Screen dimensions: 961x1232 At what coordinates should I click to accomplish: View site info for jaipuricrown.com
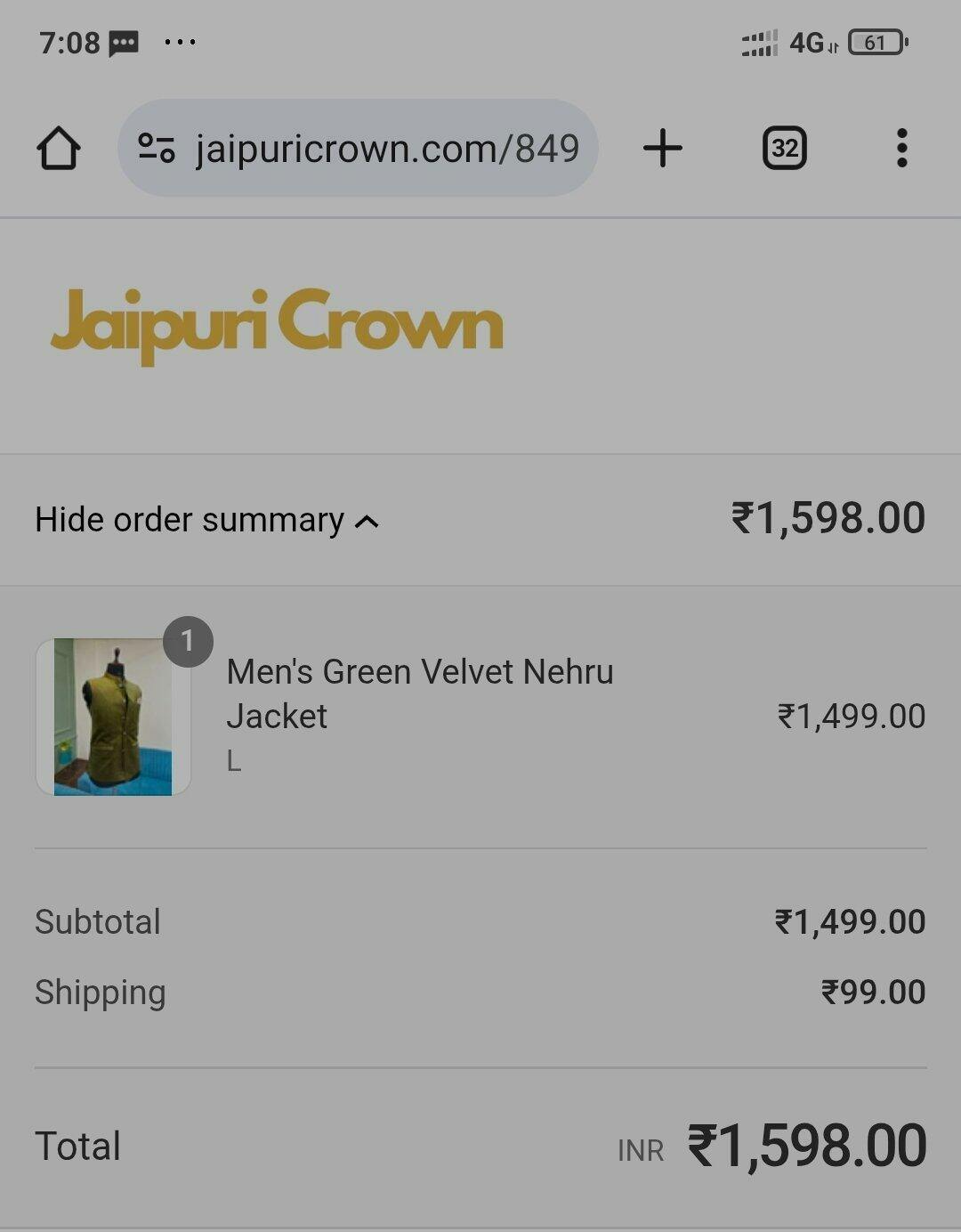pos(157,148)
